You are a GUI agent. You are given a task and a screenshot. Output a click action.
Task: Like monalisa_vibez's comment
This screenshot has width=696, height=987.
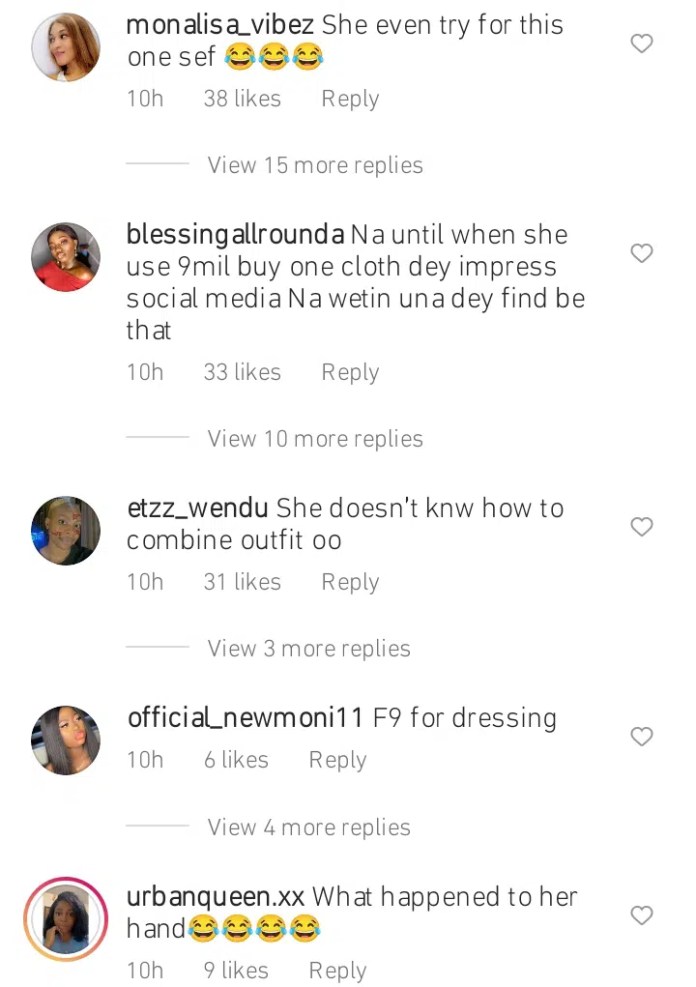642,43
